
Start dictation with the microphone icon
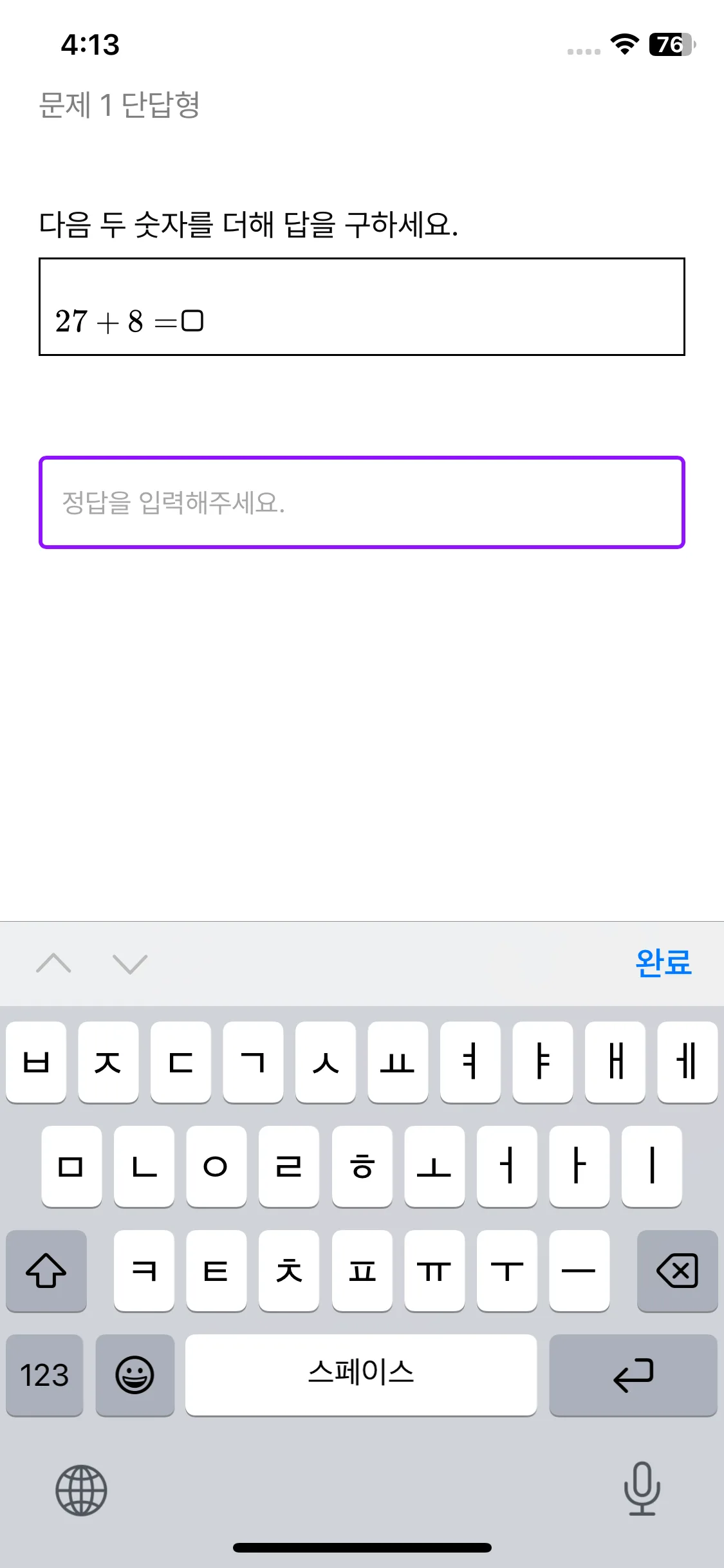pos(642,1489)
